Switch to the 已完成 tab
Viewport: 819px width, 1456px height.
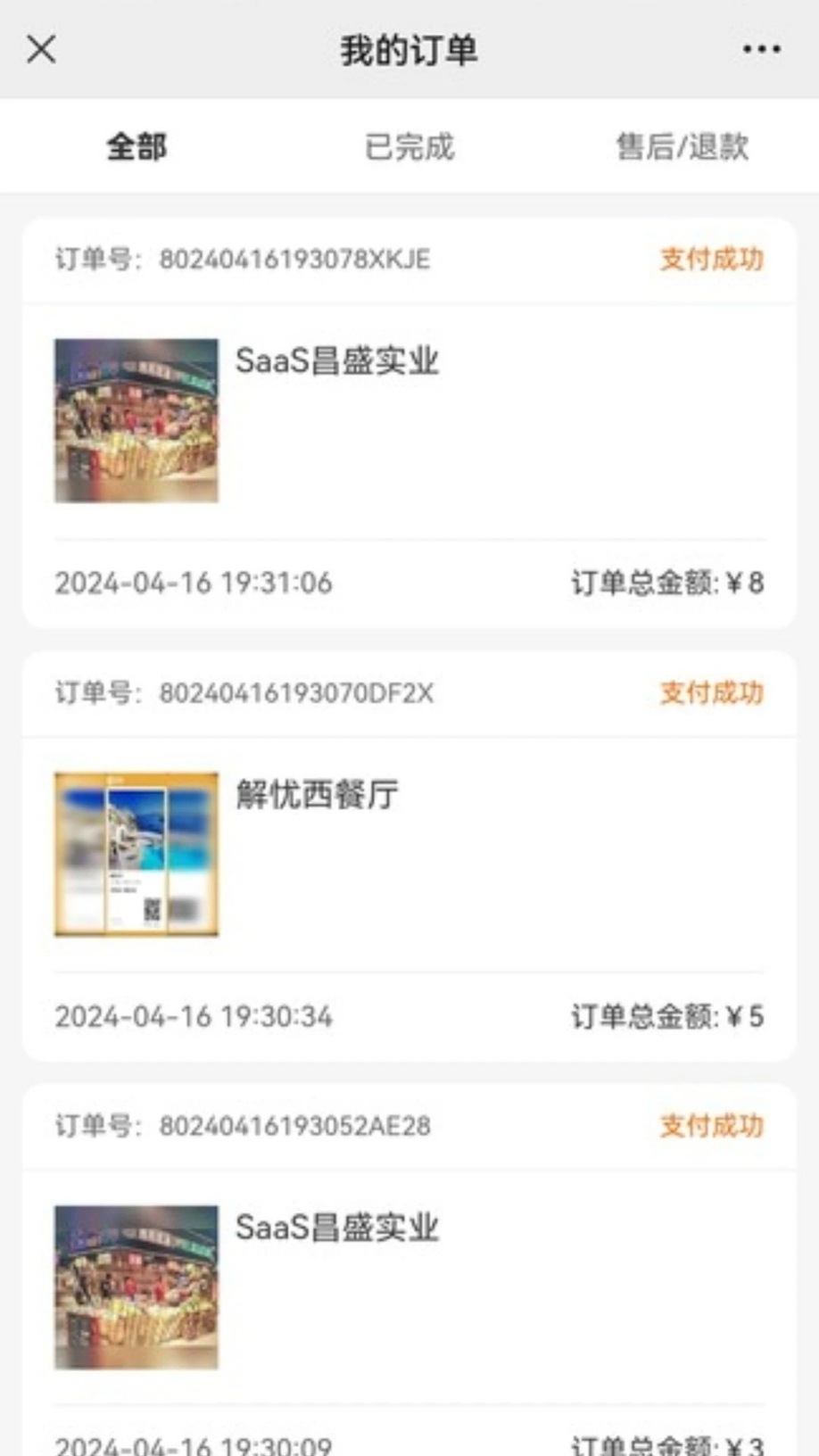(409, 147)
